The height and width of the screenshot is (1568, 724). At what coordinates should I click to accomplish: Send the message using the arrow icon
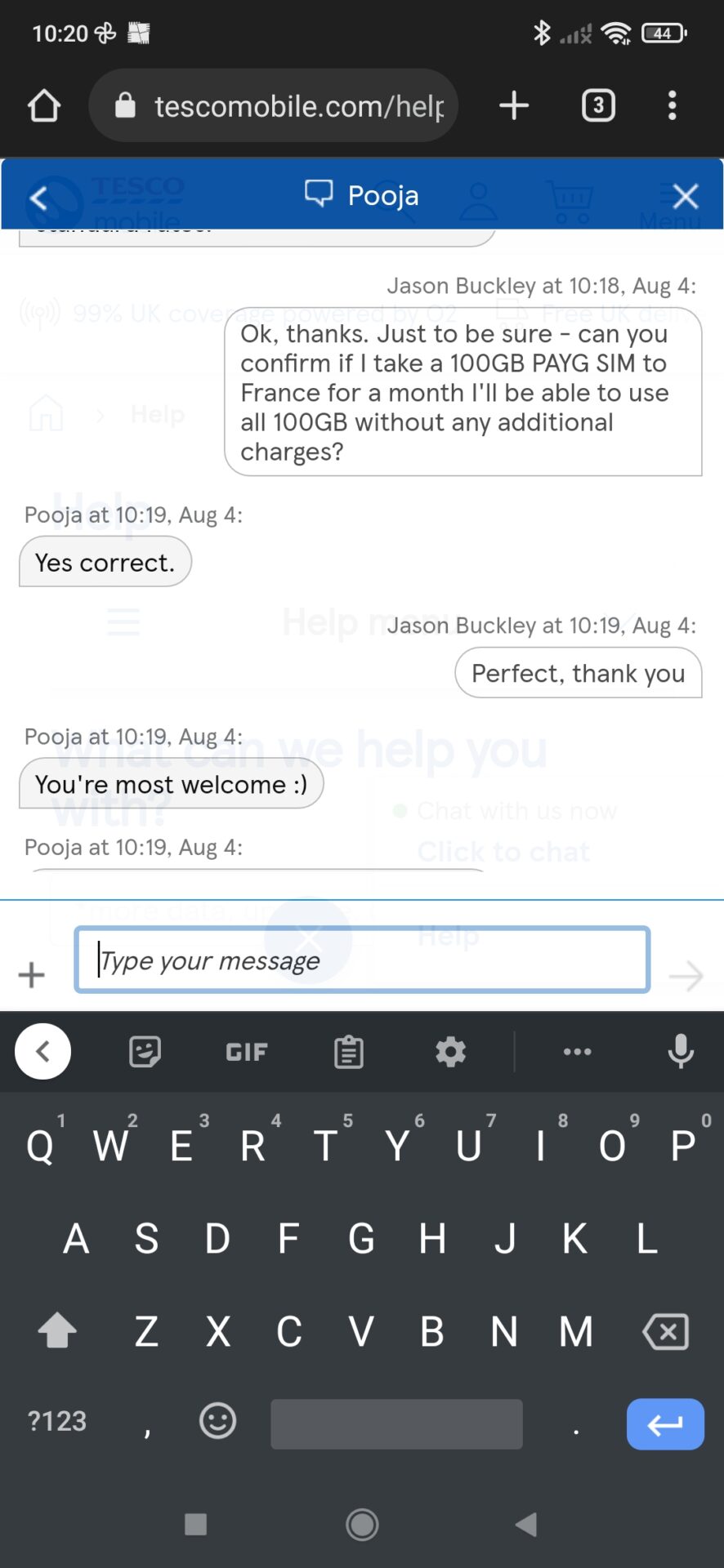(686, 974)
